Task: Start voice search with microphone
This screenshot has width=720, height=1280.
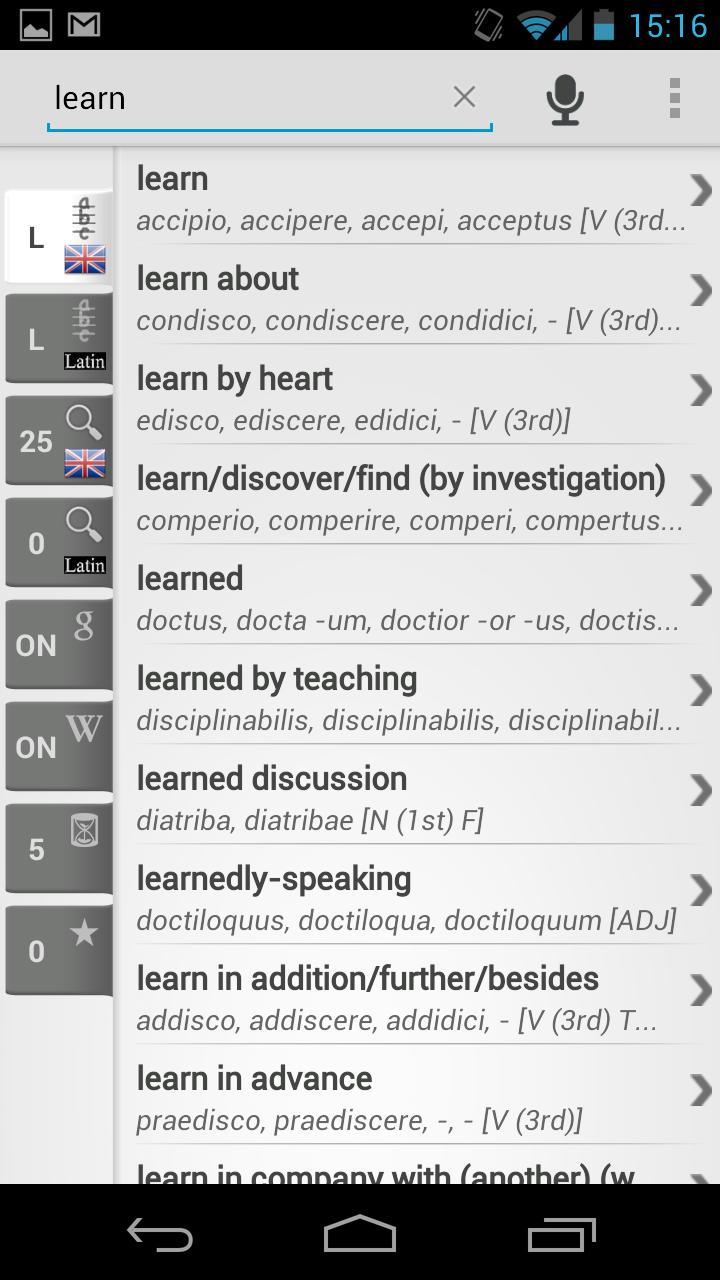Action: coord(565,98)
